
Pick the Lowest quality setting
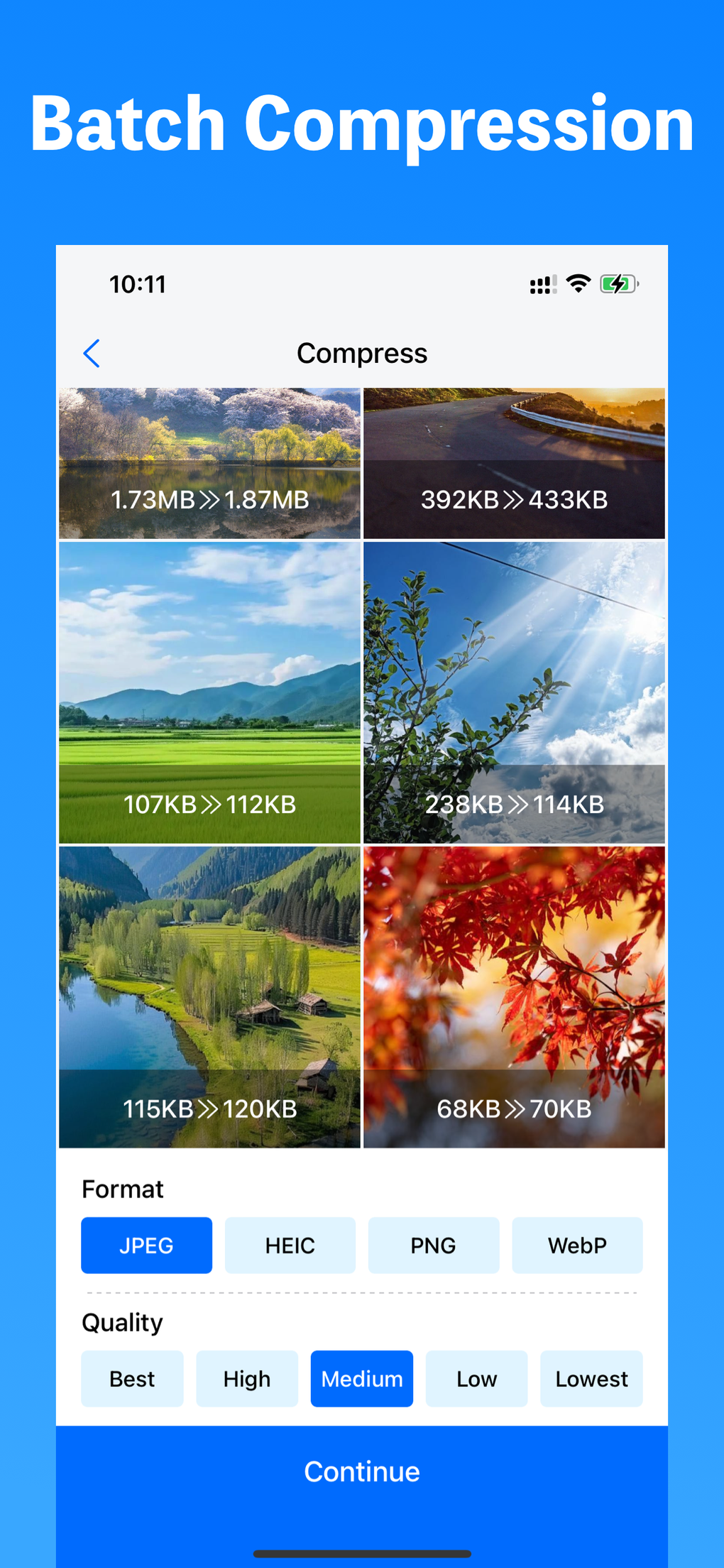(x=591, y=1378)
